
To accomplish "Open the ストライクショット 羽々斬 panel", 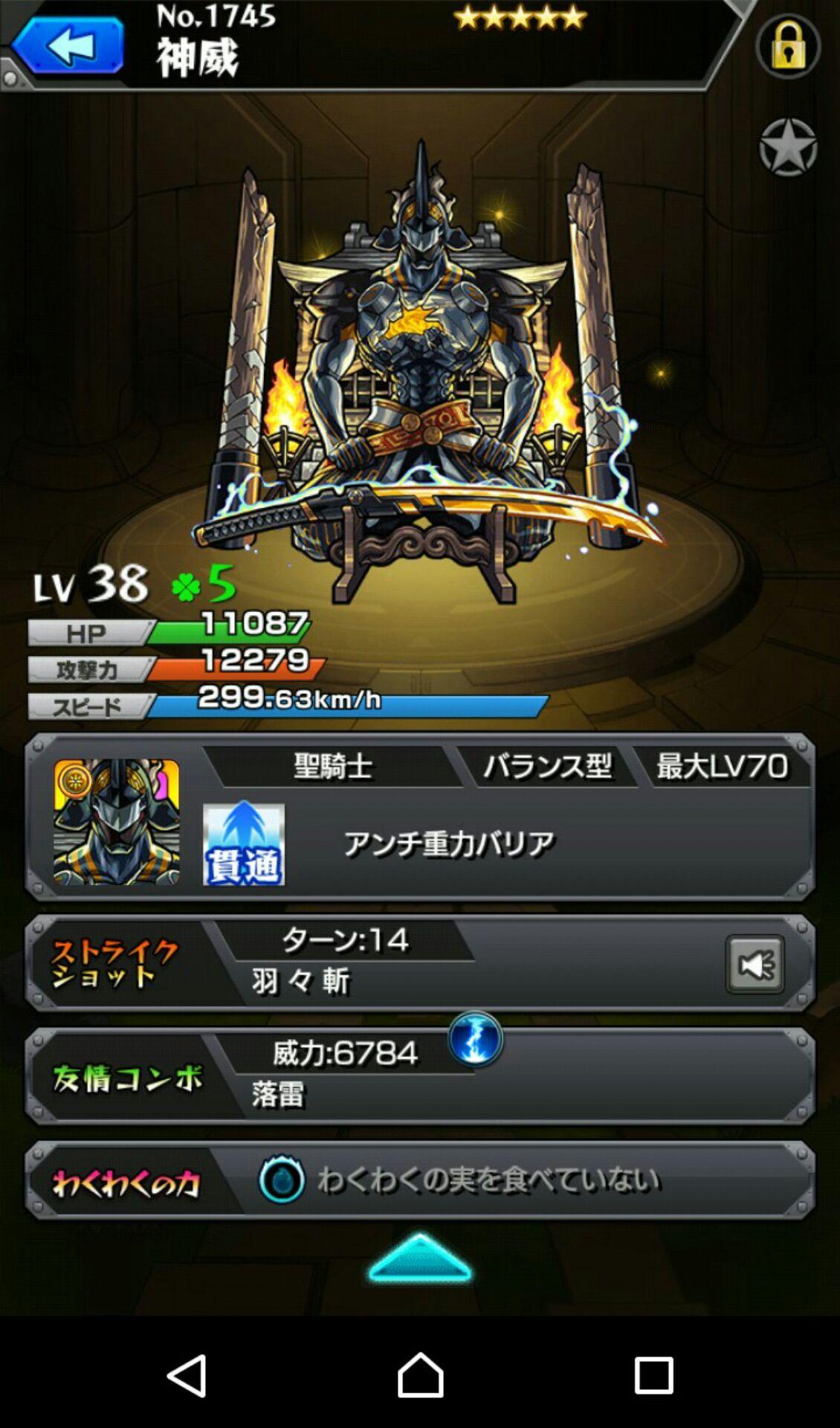I will (x=420, y=963).
